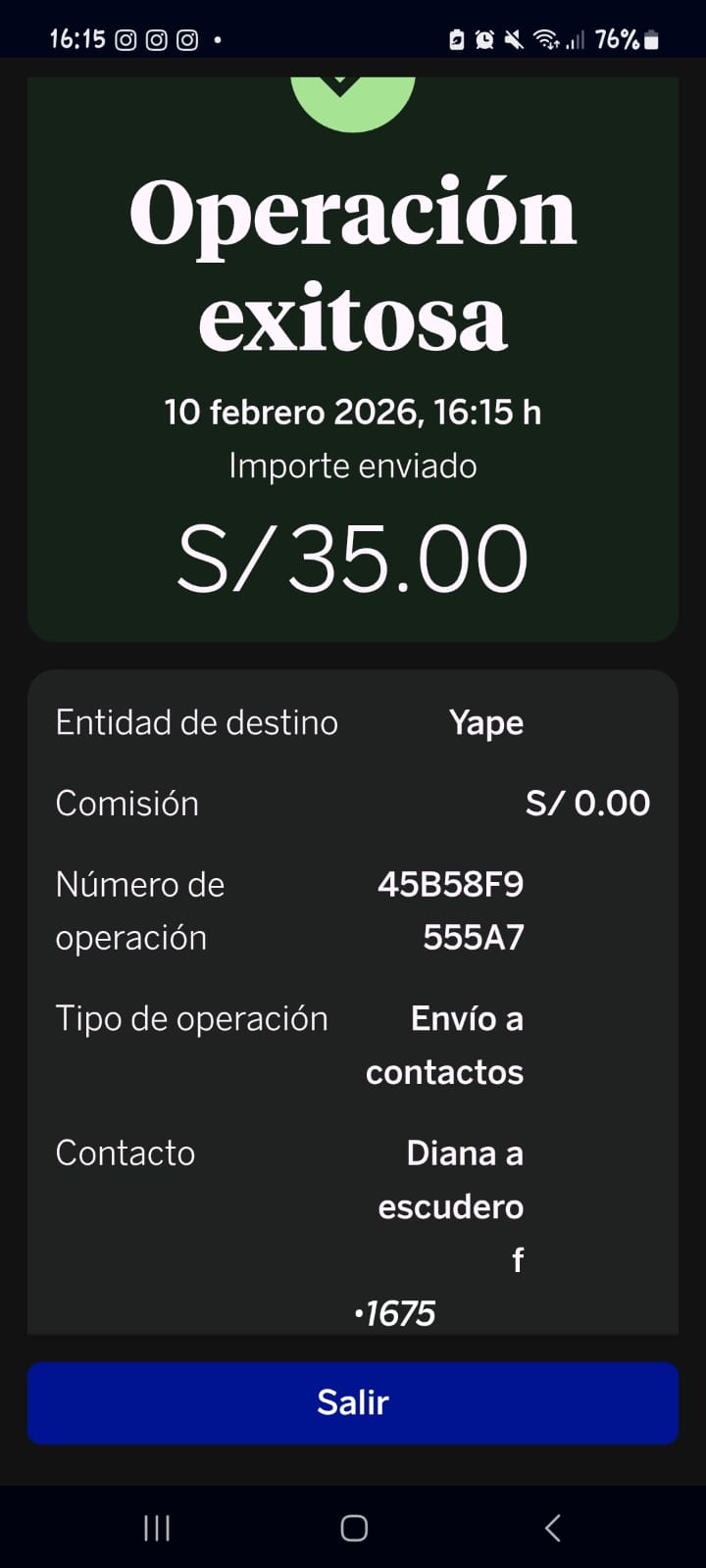Go to the phone's home screen

click(x=354, y=1527)
